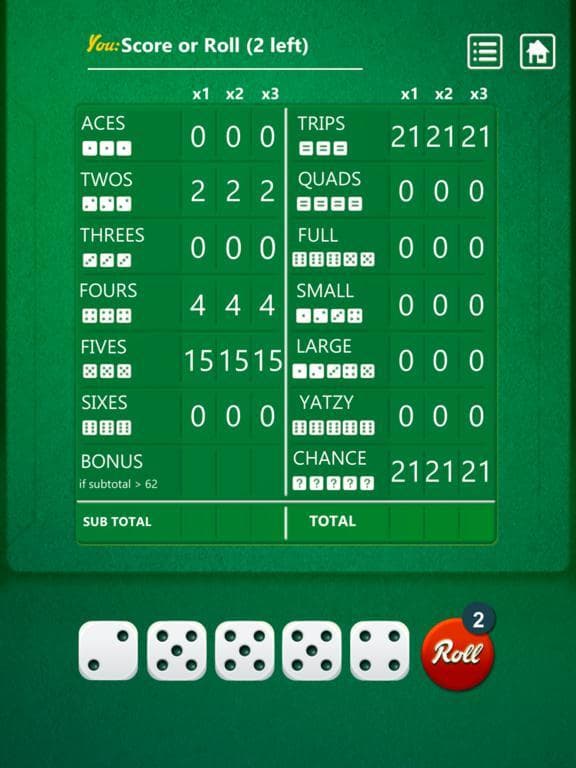
Task: Hold the die showing two
Action: [x=108, y=650]
